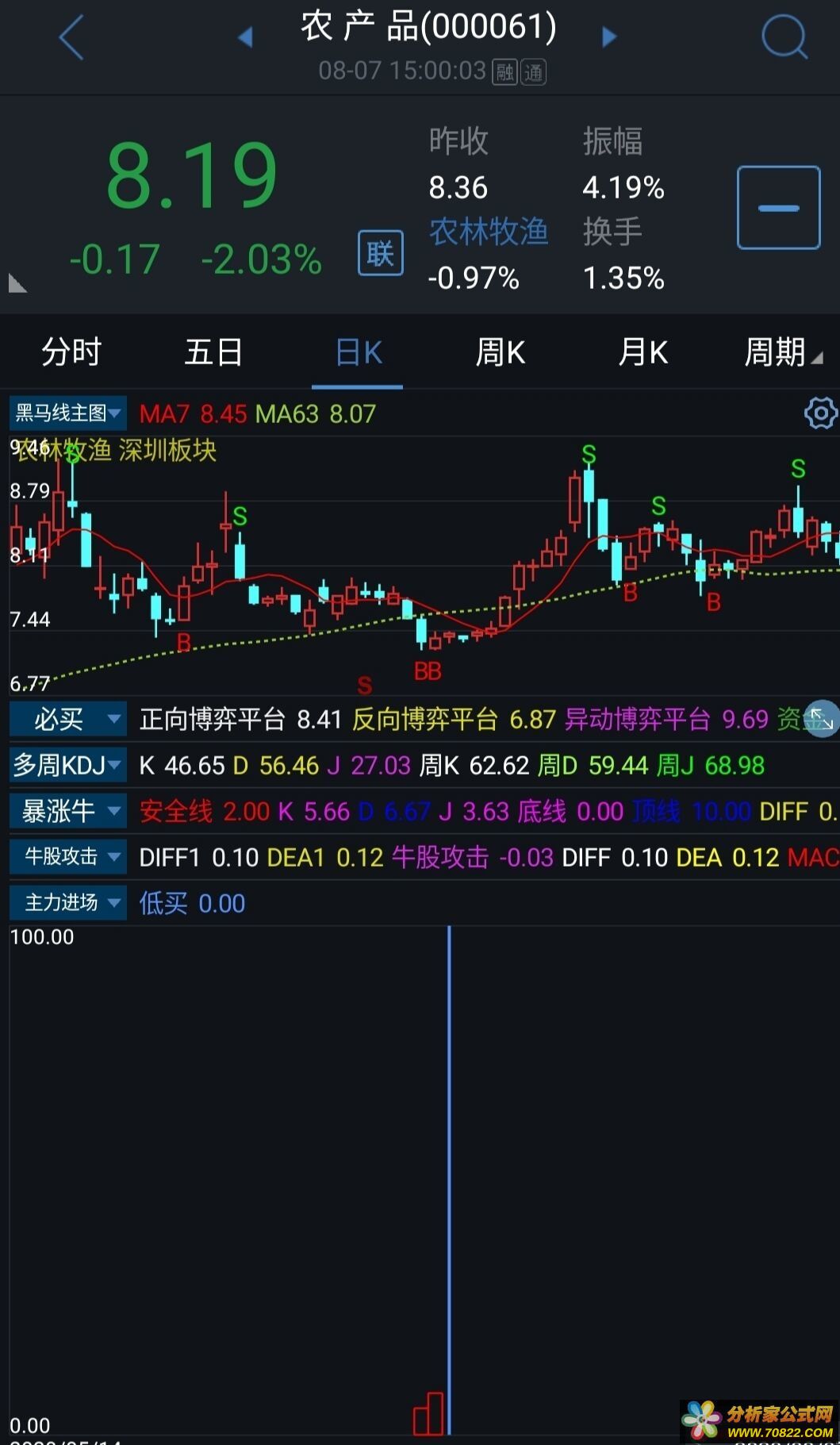
Task: Switch to the previous stock
Action: tap(246, 37)
